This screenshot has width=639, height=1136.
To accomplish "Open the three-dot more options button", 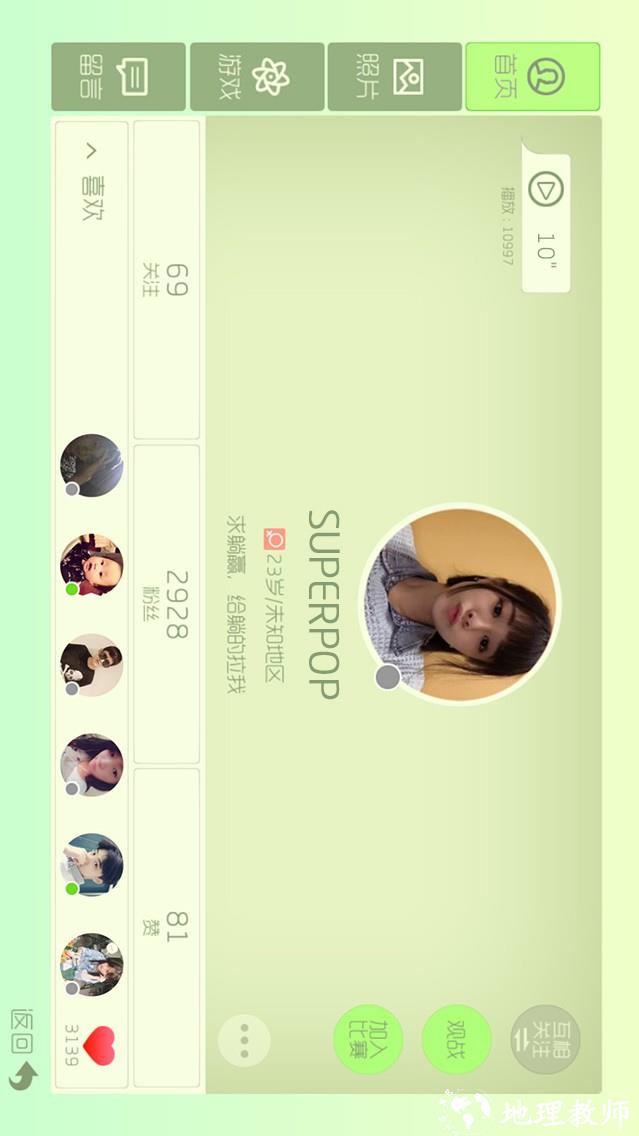I will coord(244,1041).
